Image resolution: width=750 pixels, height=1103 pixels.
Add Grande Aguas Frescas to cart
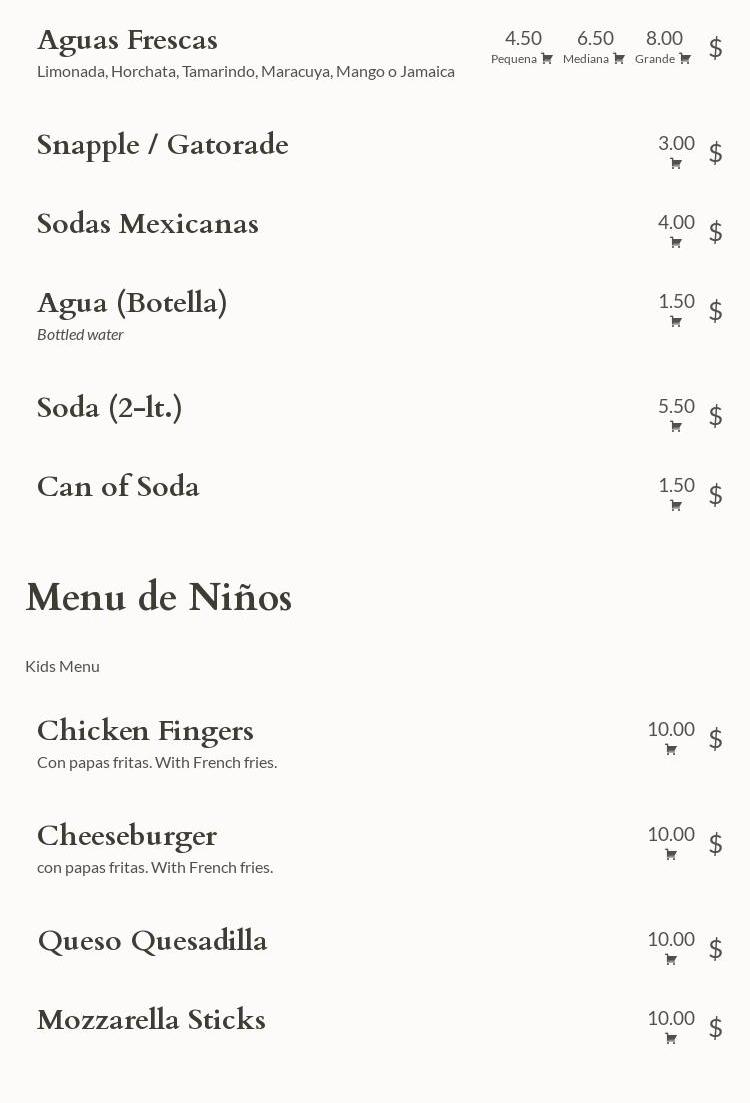tap(685, 59)
